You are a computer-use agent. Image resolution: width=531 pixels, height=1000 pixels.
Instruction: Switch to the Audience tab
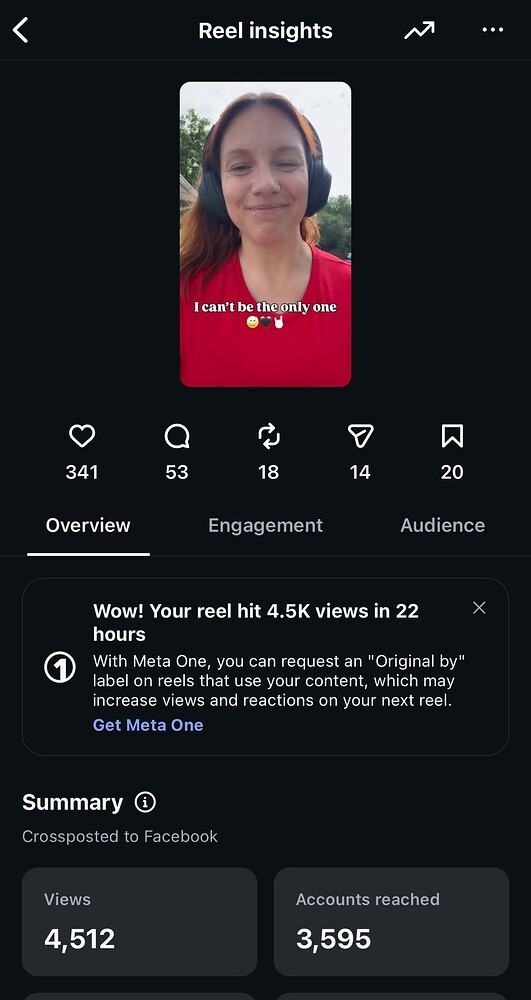click(442, 526)
